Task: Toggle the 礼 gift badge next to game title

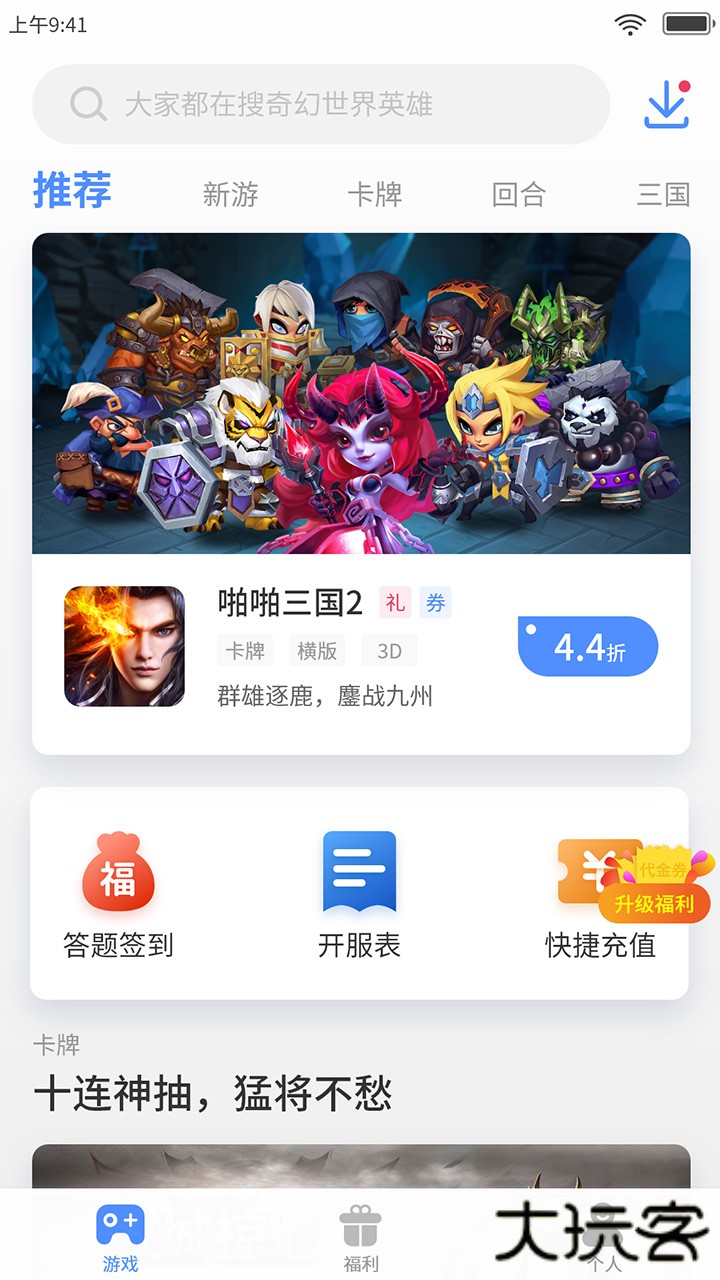Action: pyautogui.click(x=394, y=601)
